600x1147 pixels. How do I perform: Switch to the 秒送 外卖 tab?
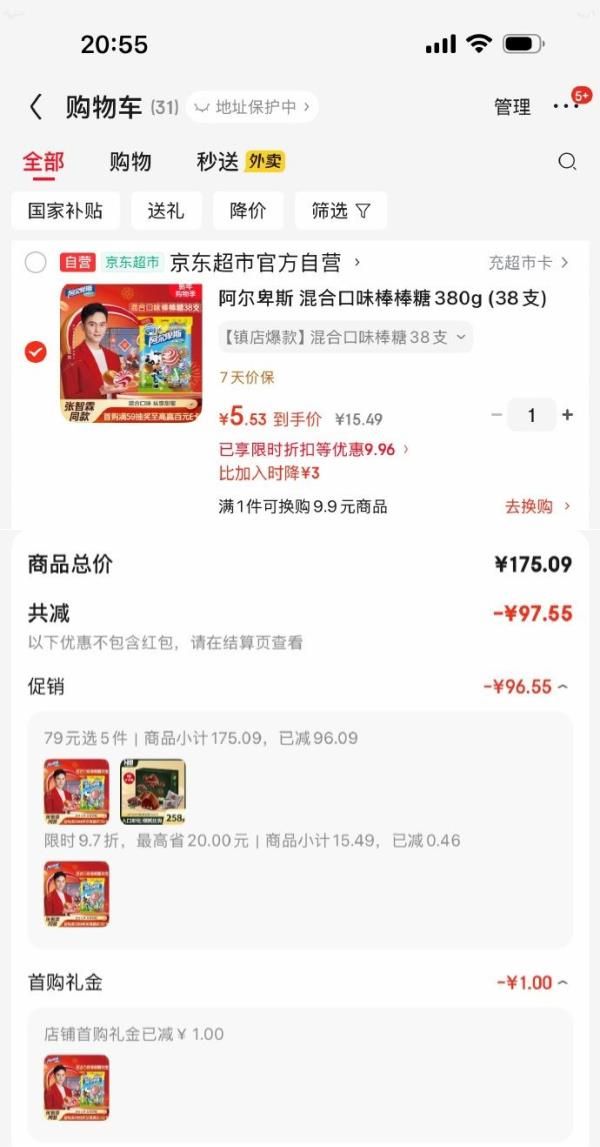pos(240,162)
